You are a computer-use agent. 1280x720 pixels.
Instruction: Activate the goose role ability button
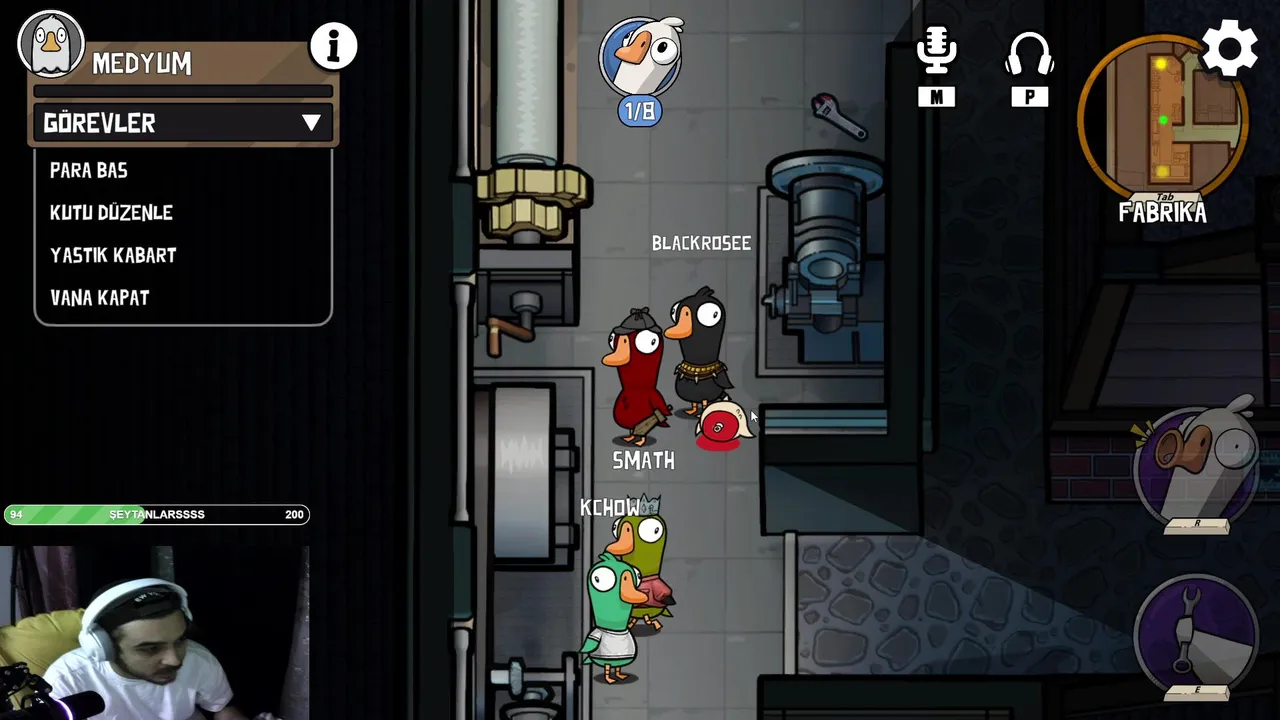click(1197, 463)
